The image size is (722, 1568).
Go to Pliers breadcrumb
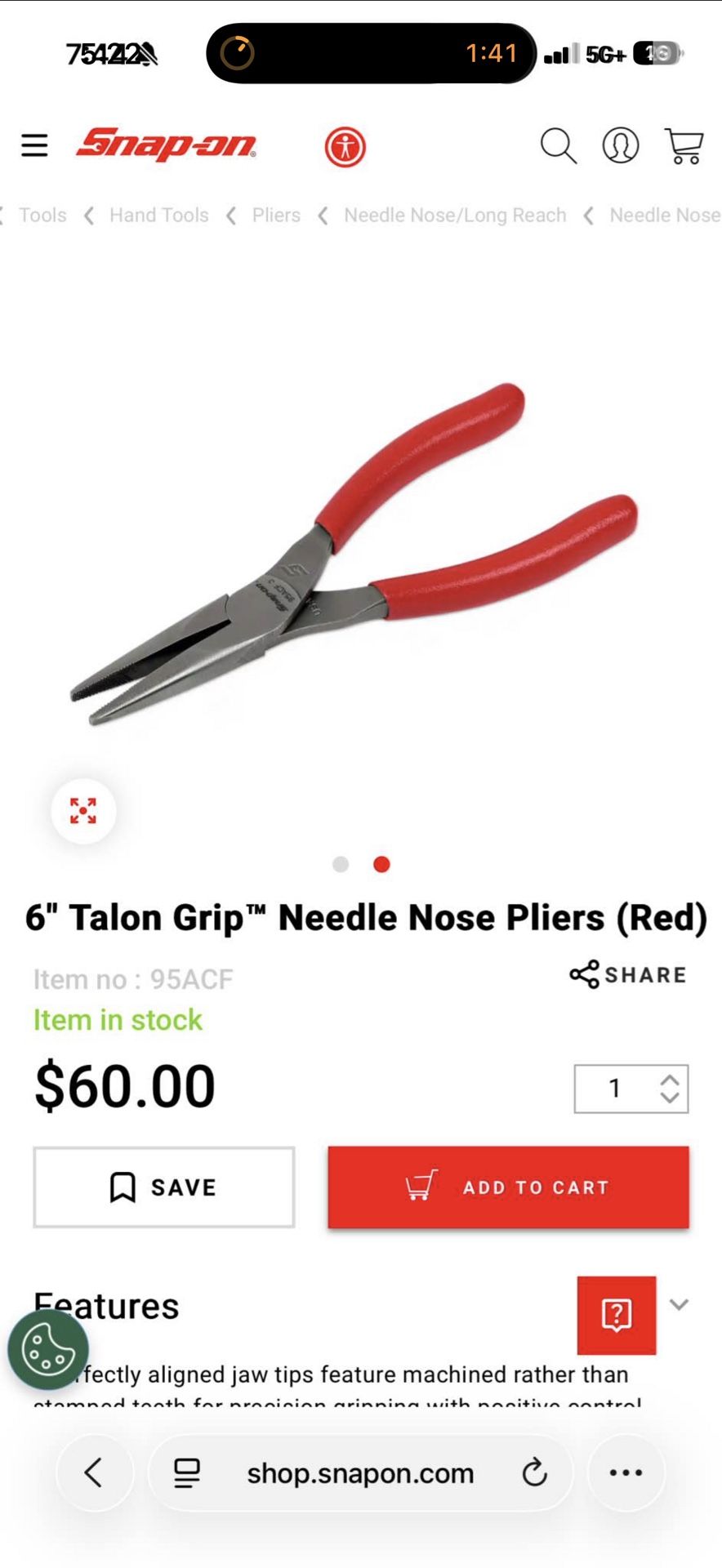pyautogui.click(x=276, y=216)
